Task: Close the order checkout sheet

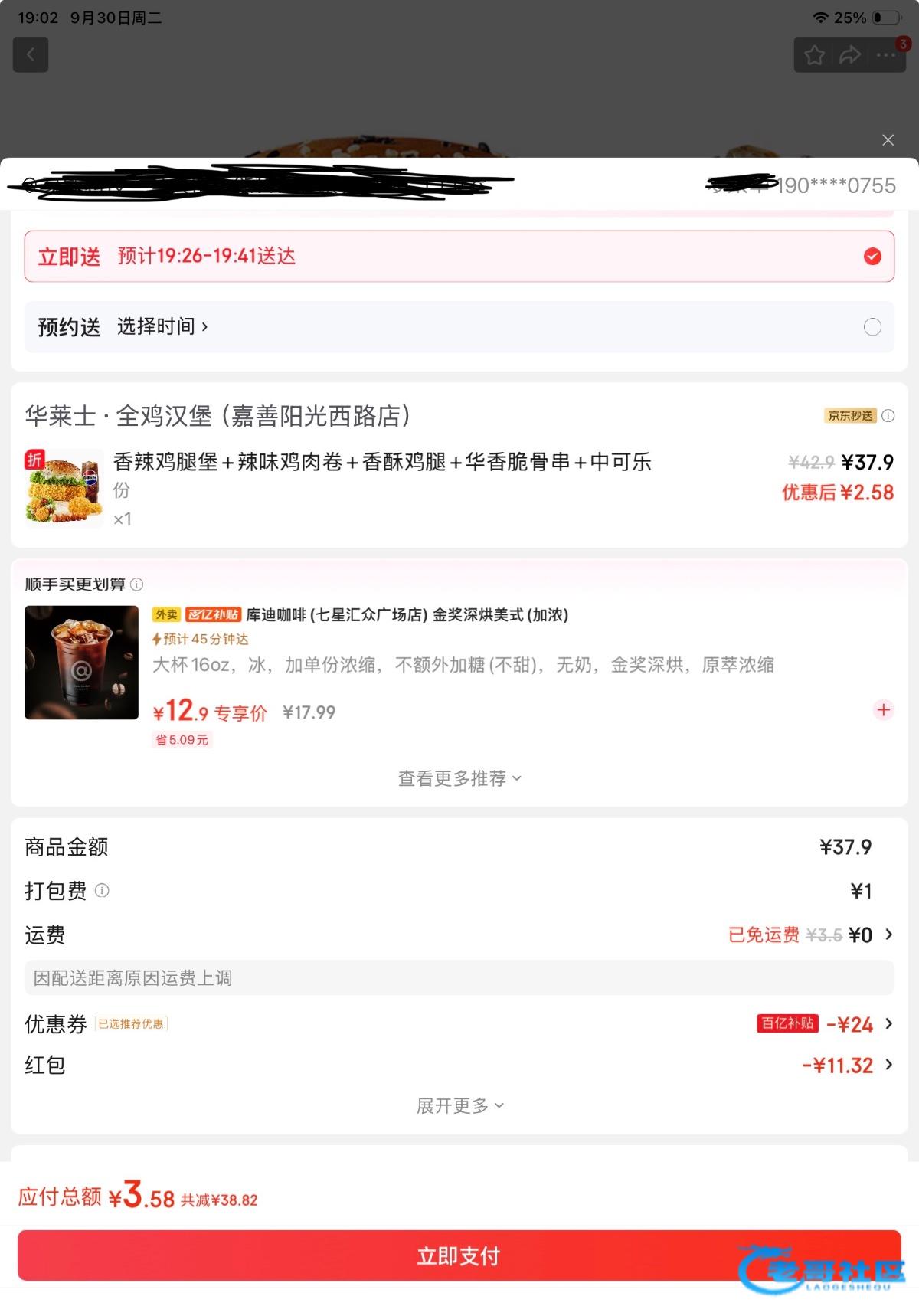Action: (888, 140)
